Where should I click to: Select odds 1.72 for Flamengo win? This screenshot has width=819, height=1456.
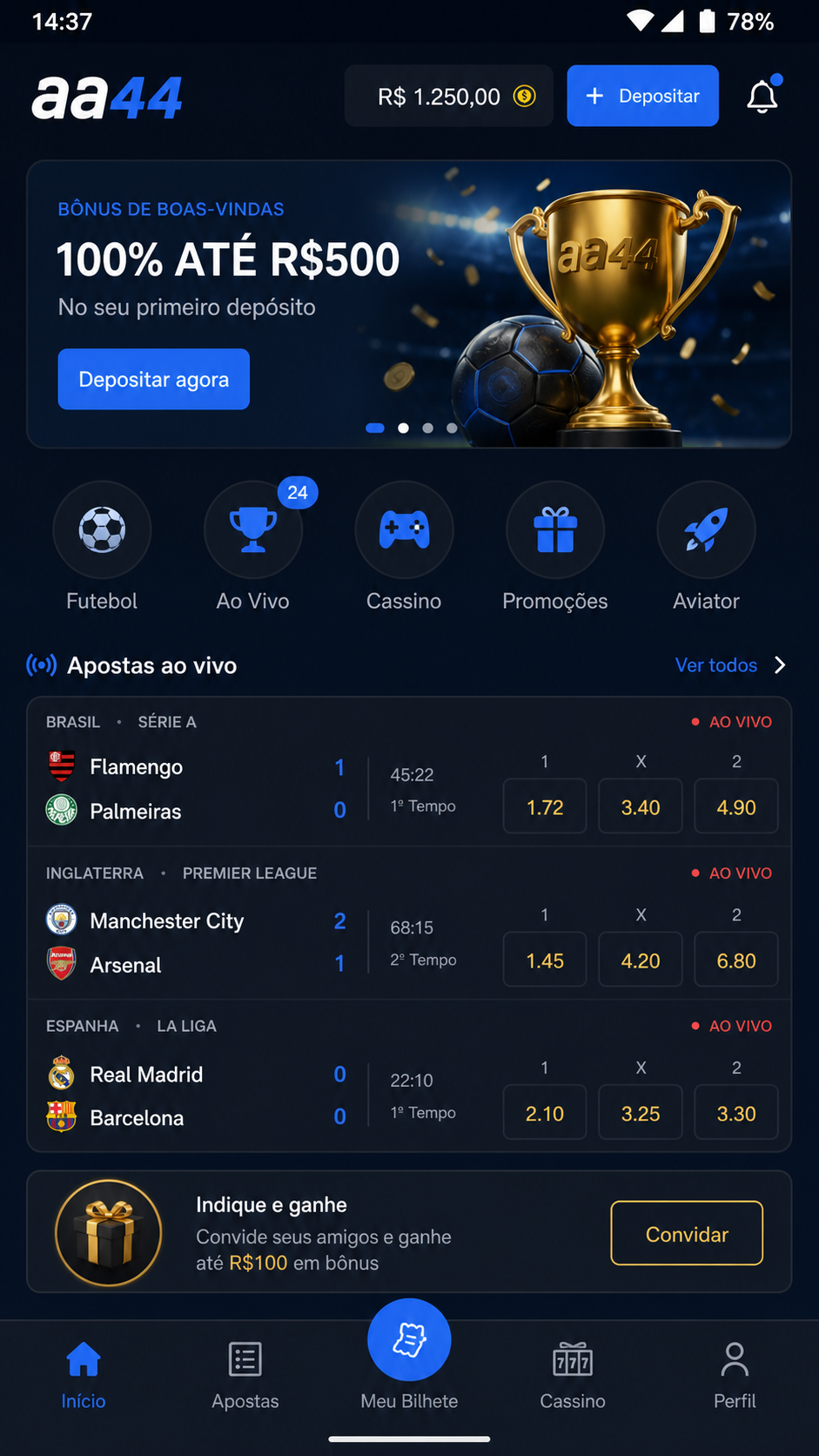545,806
